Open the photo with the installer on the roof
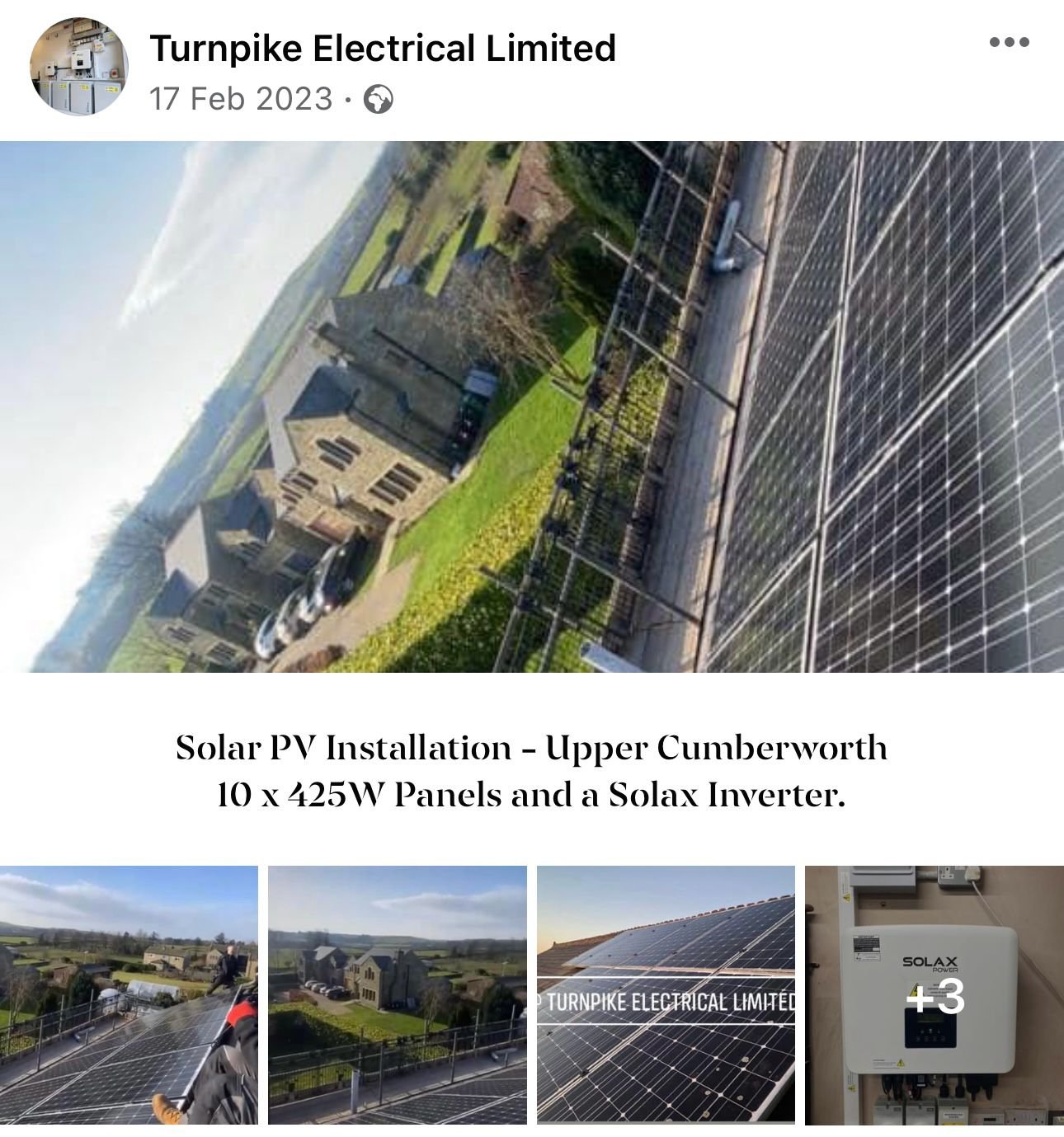 click(x=129, y=994)
